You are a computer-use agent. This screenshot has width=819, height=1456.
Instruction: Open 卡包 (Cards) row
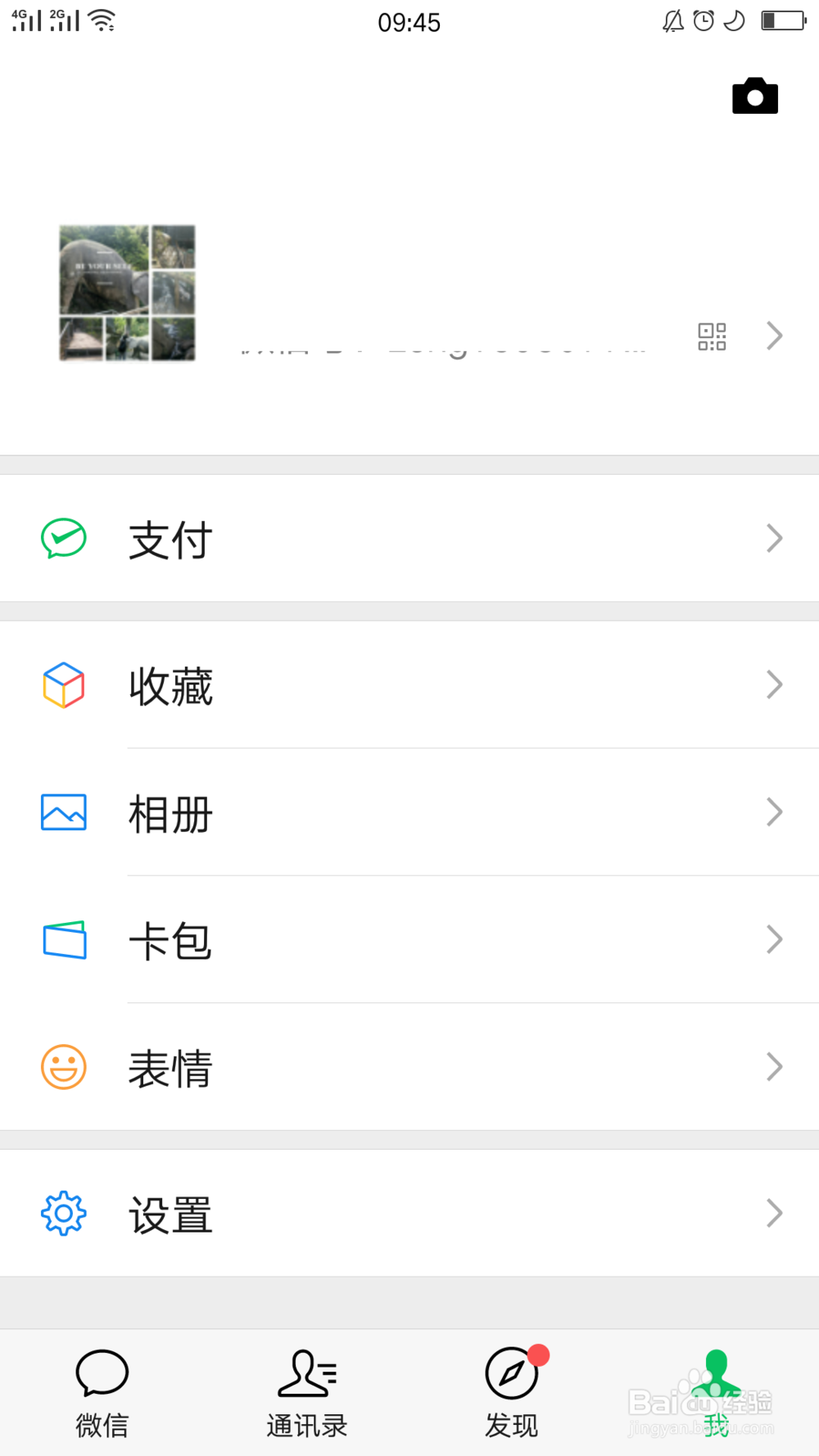tap(409, 940)
